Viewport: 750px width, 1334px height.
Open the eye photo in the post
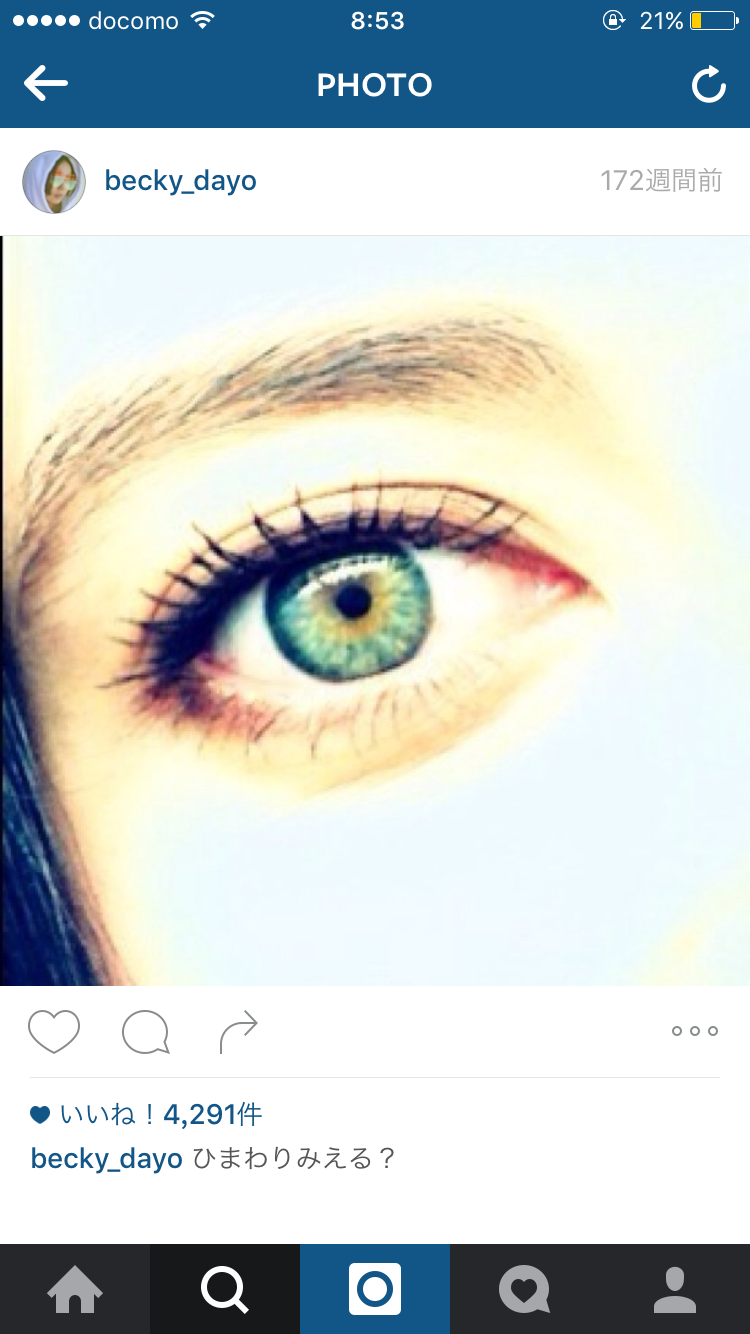pos(375,611)
